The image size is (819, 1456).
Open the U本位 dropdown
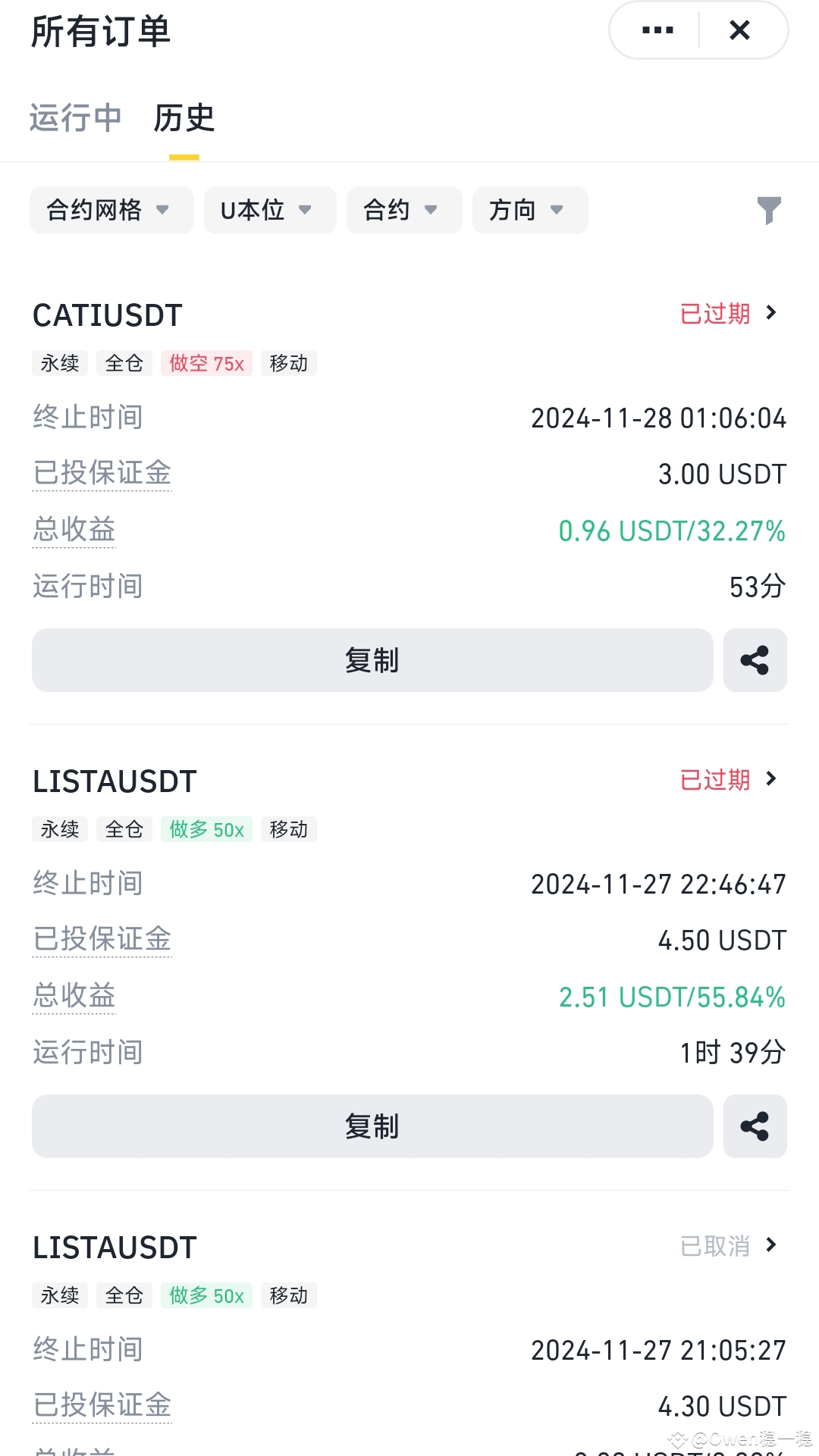tap(269, 210)
